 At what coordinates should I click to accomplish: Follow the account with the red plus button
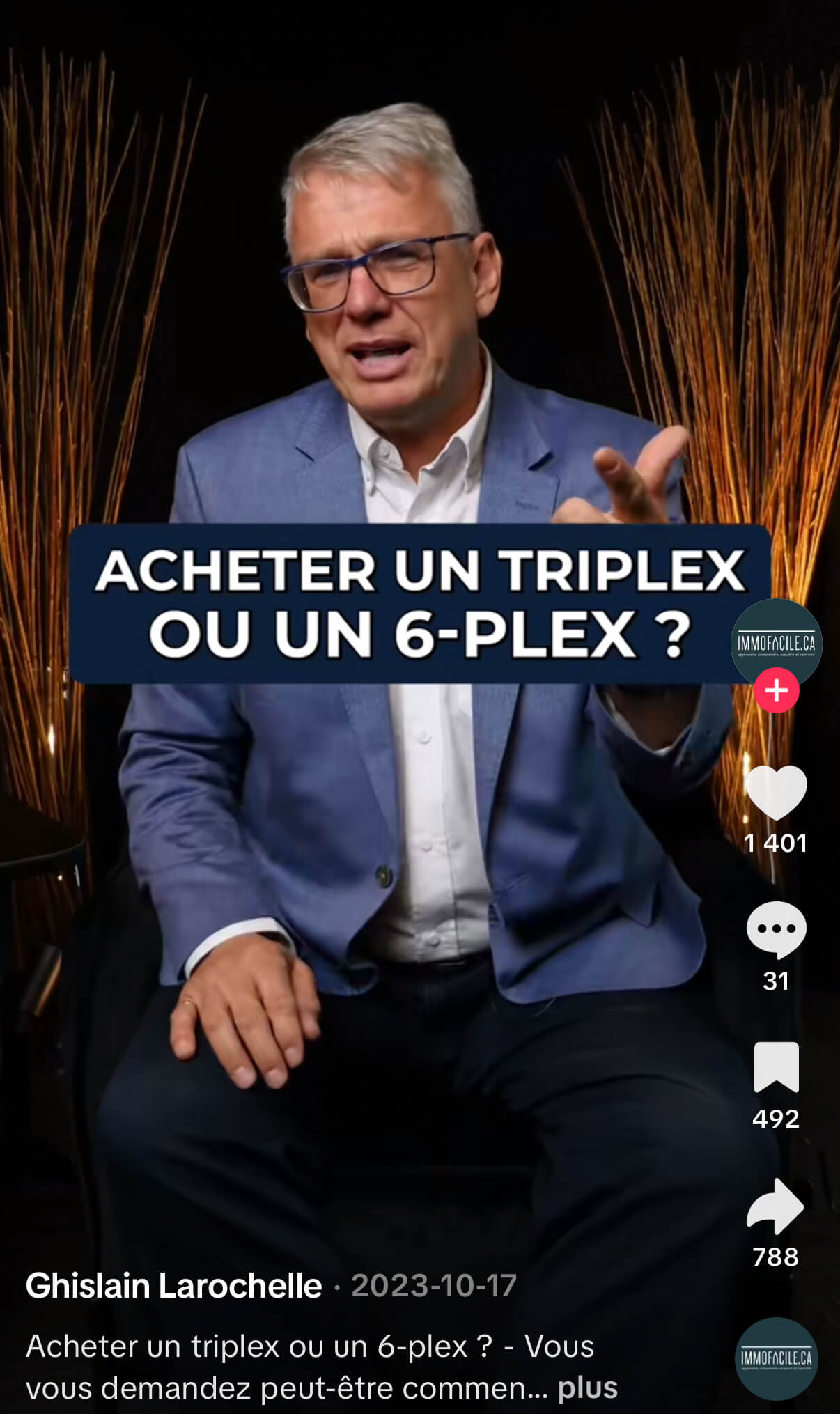point(776,690)
